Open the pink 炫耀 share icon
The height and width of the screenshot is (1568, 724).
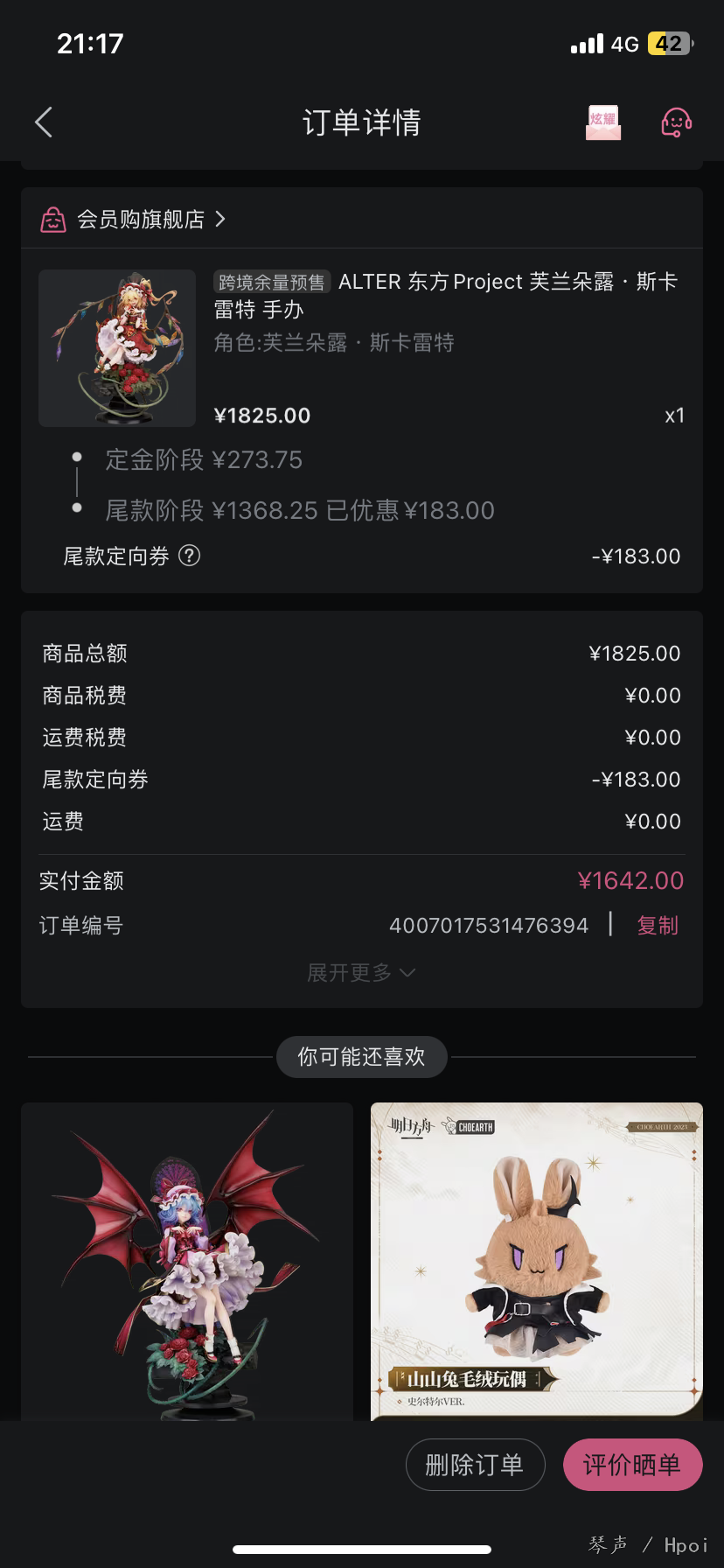point(602,122)
